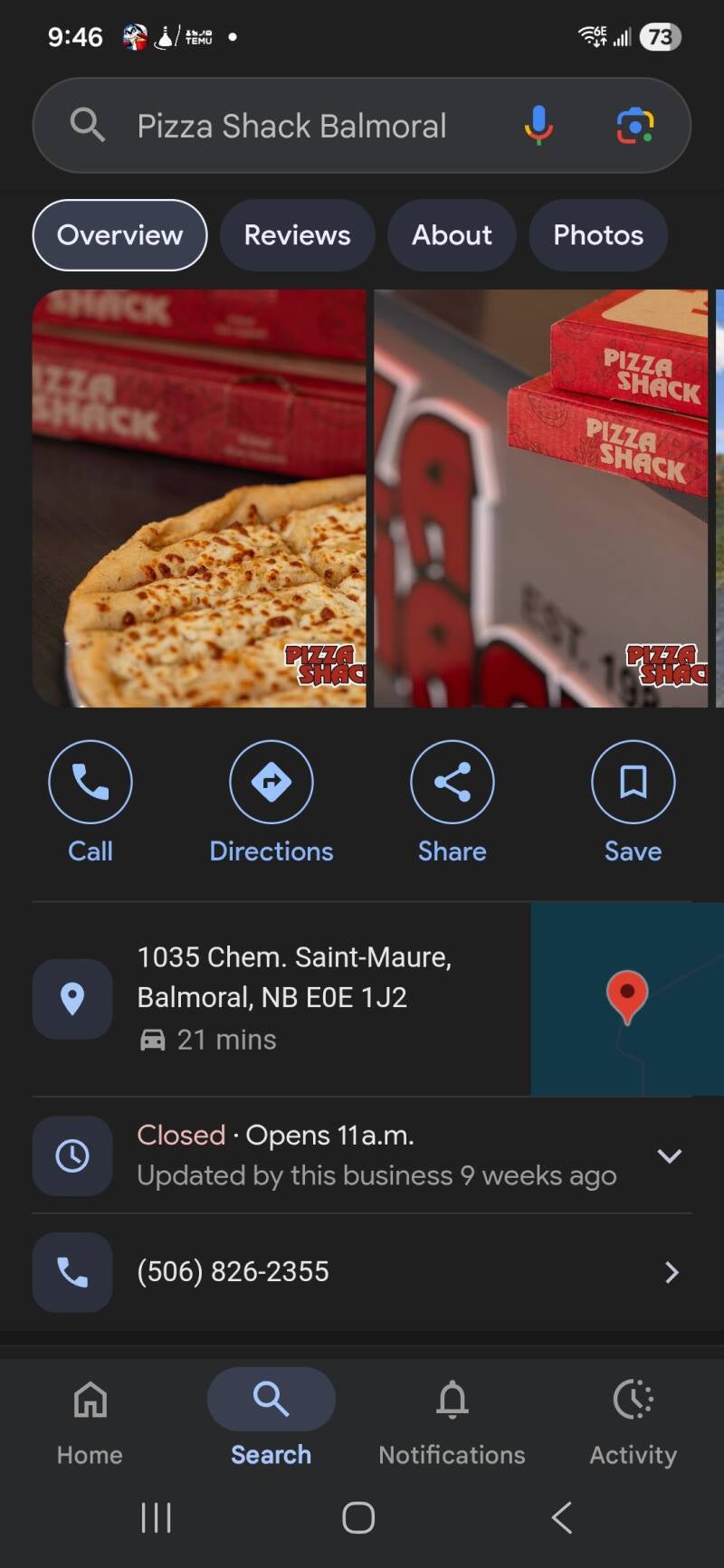The height and width of the screenshot is (1568, 724).
Task: Switch to the Reviews tab
Action: pyautogui.click(x=297, y=235)
